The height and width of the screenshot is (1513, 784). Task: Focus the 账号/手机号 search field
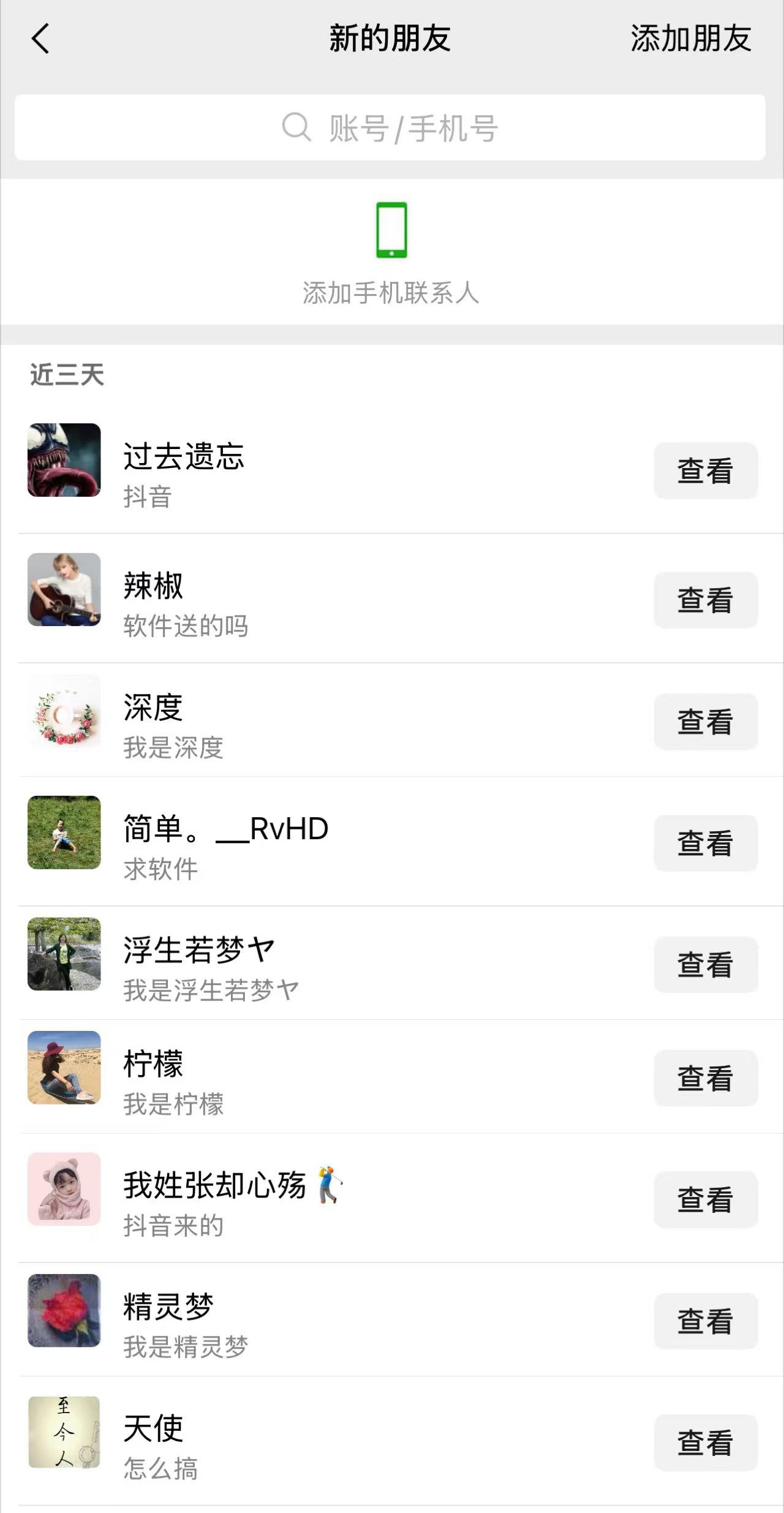coord(390,128)
